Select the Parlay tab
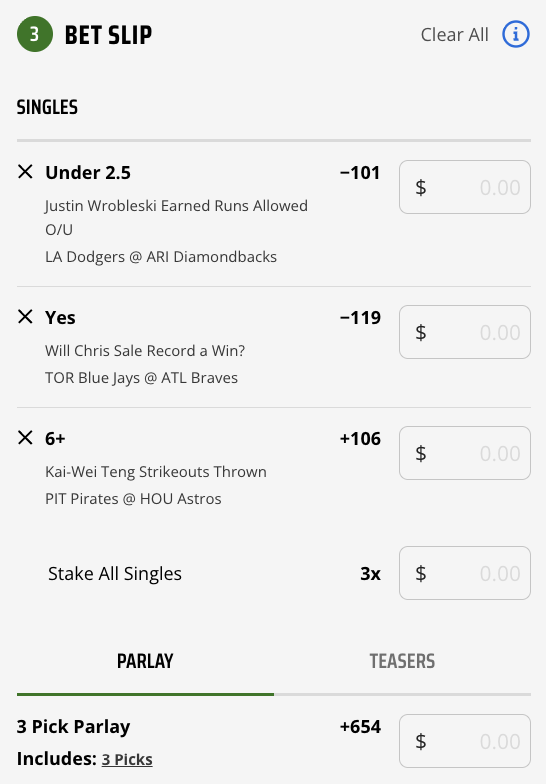 click(145, 661)
